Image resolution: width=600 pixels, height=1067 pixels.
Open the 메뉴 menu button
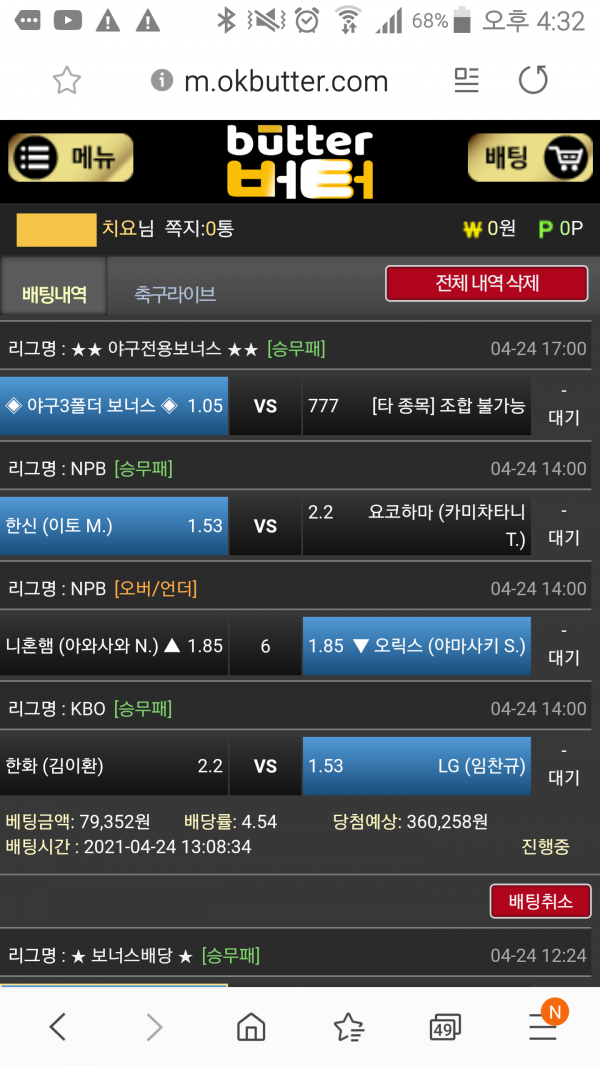70,158
